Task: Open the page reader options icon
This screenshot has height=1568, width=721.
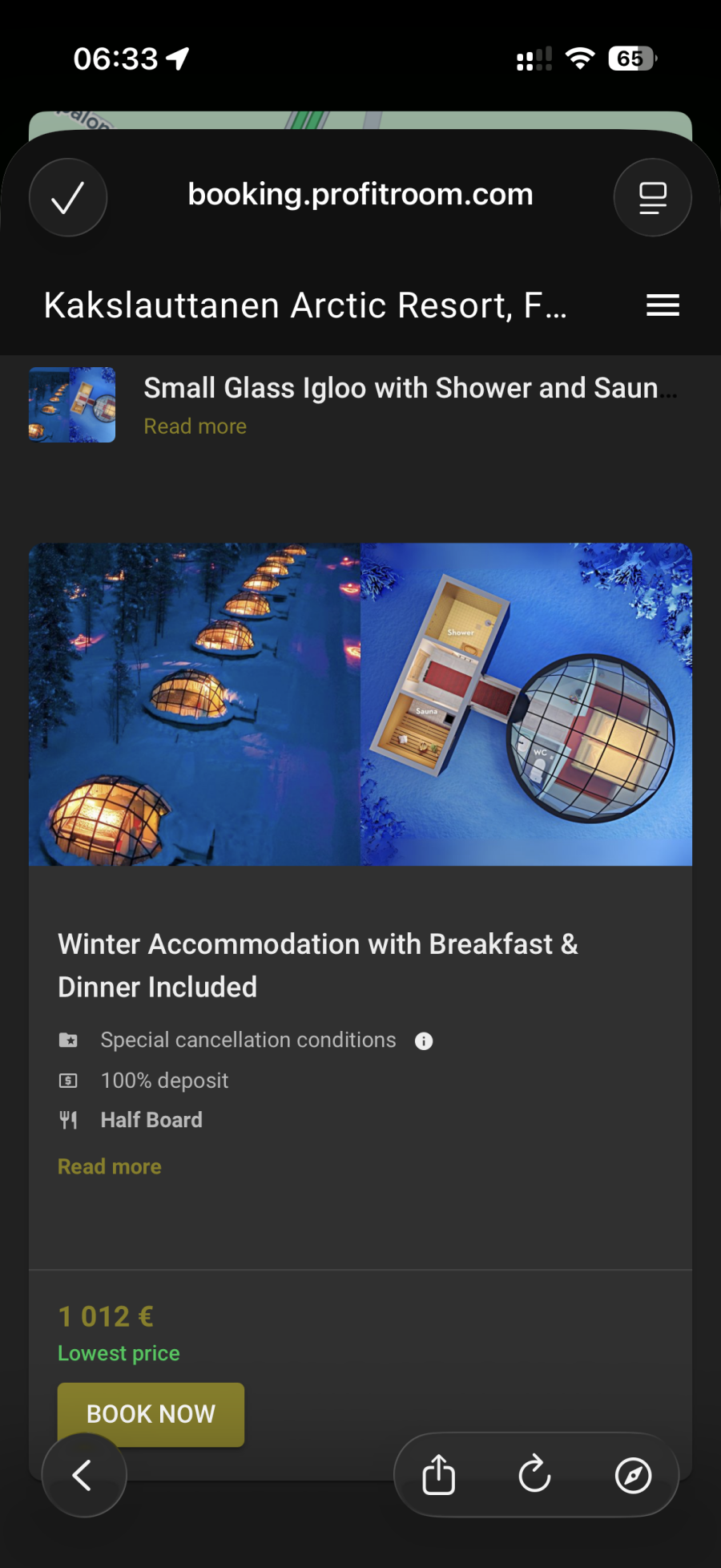Action: (652, 197)
